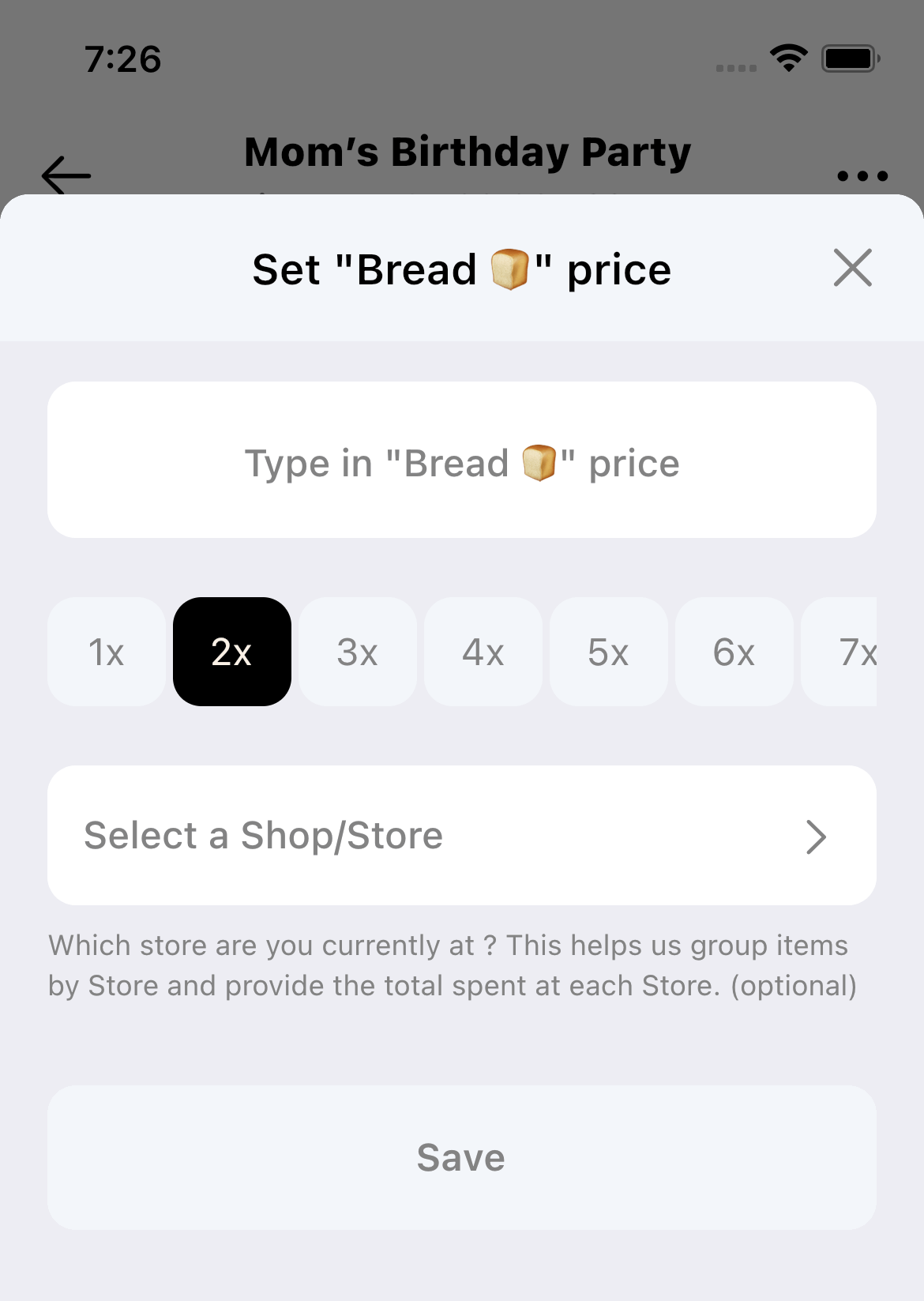The width and height of the screenshot is (924, 1301).
Task: Close the Set Bread price sheet
Action: tap(852, 268)
